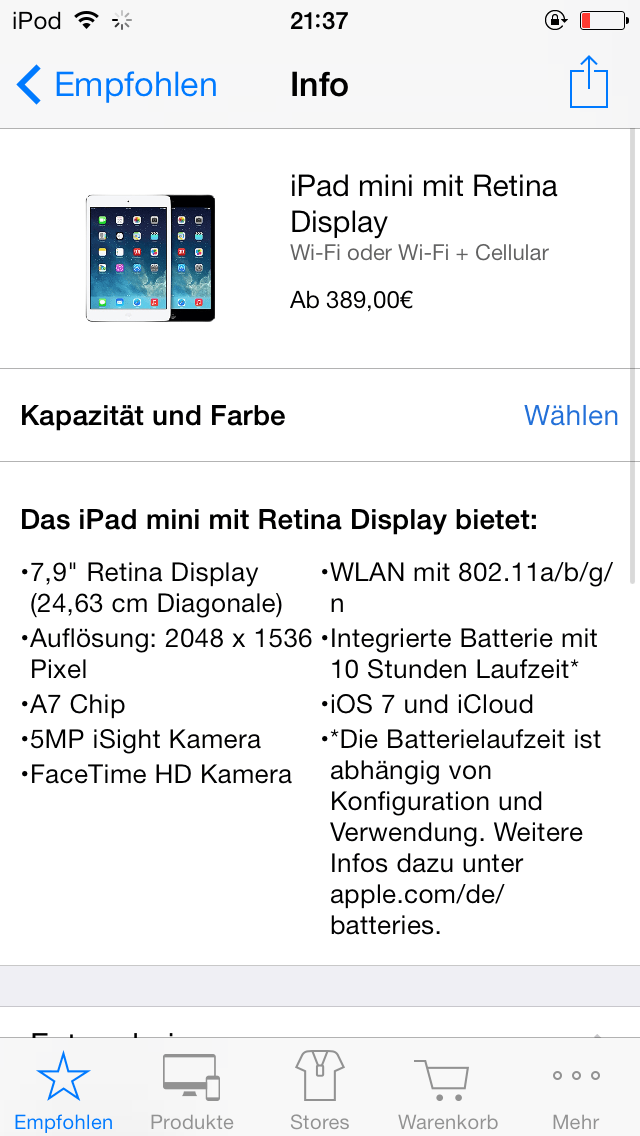Choose Kapazität und Farbe via Wählen

(x=570, y=416)
